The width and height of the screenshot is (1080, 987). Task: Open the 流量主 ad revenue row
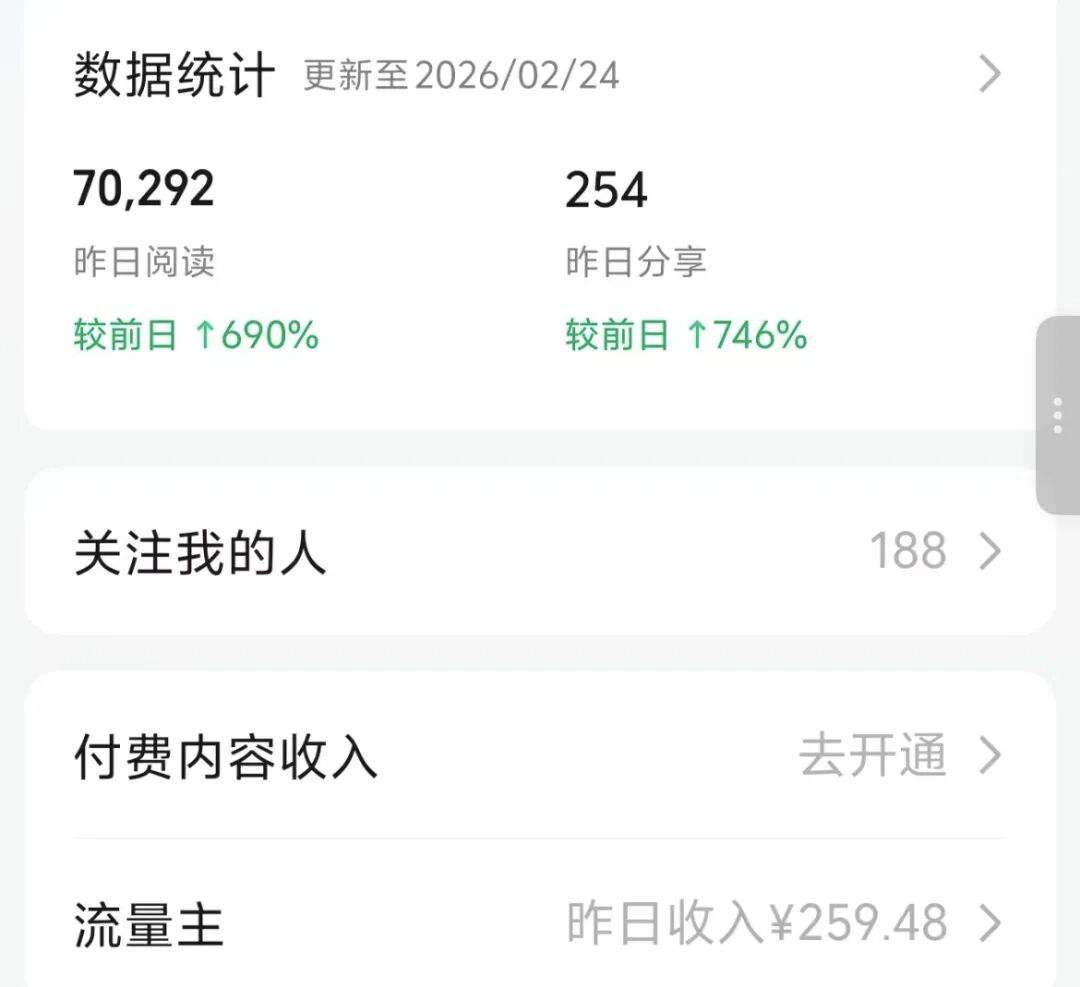coord(540,924)
